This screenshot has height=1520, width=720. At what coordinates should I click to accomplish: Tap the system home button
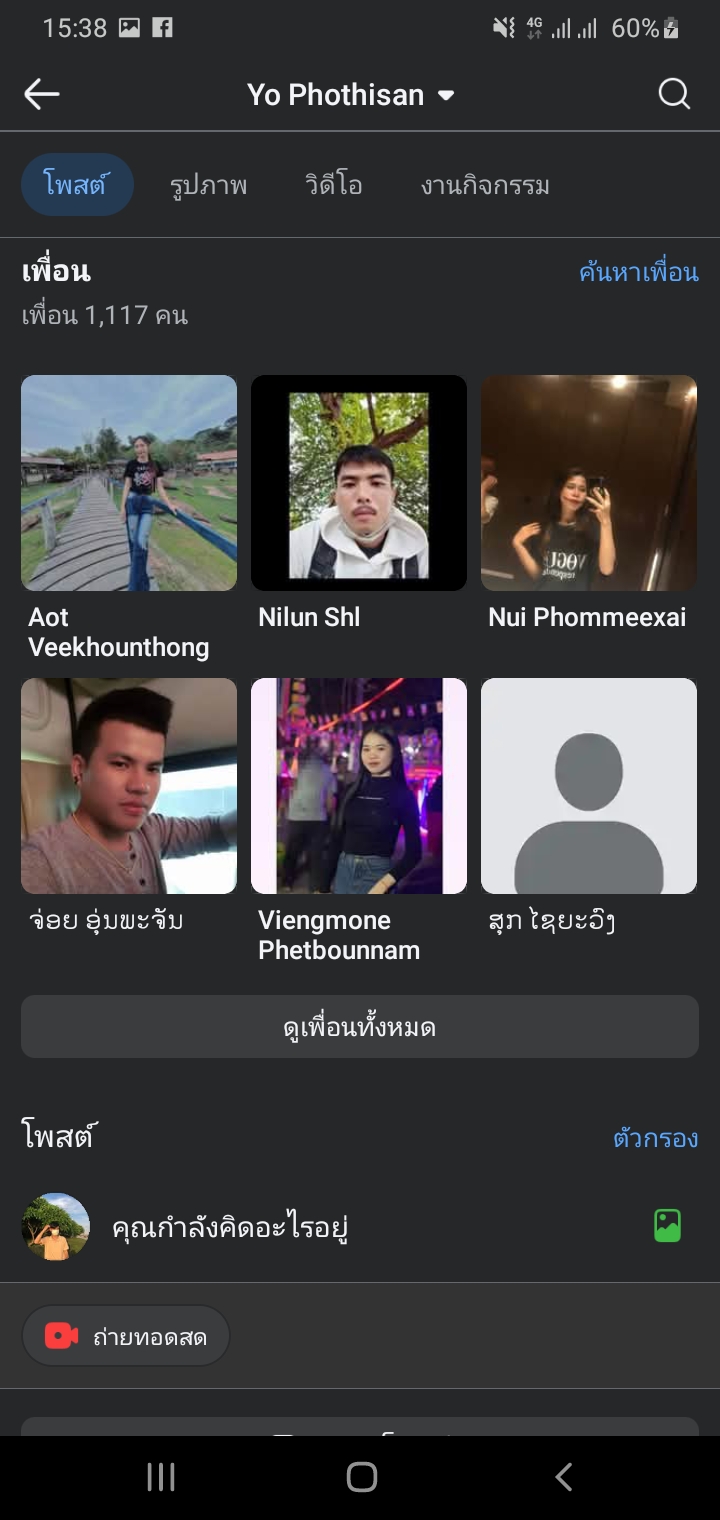tap(361, 1477)
